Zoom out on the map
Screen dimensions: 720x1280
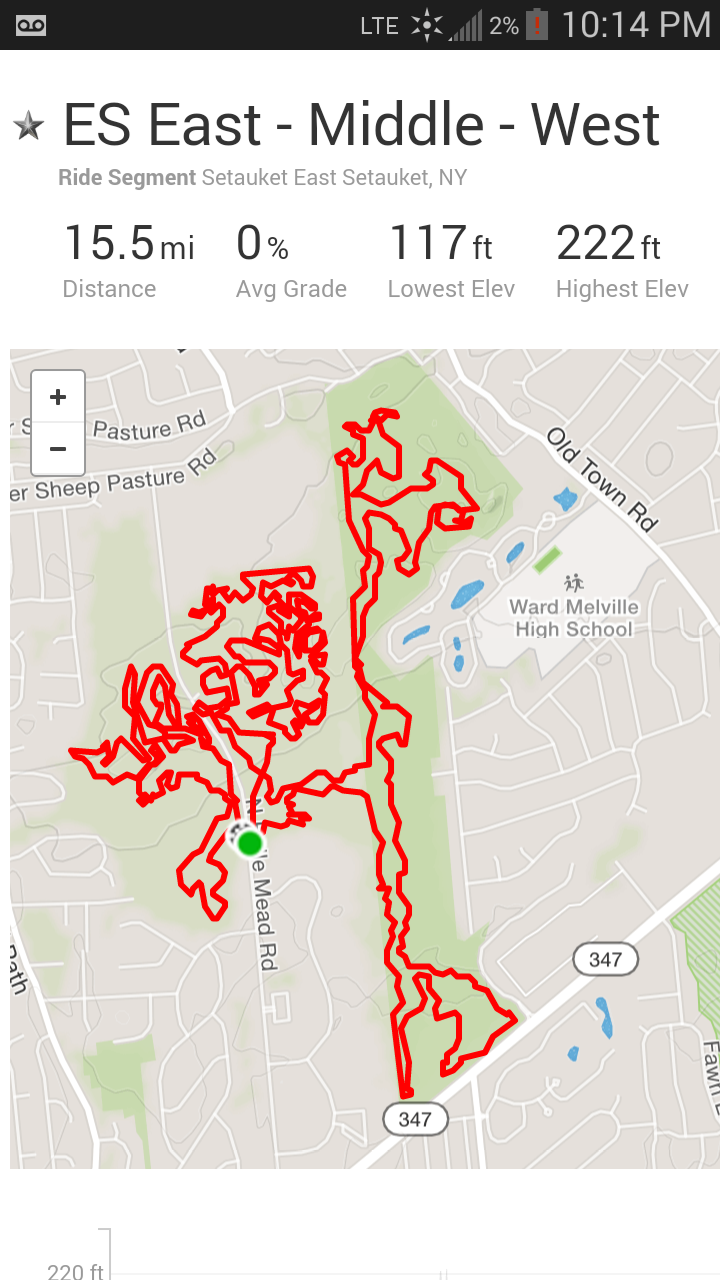coord(58,449)
